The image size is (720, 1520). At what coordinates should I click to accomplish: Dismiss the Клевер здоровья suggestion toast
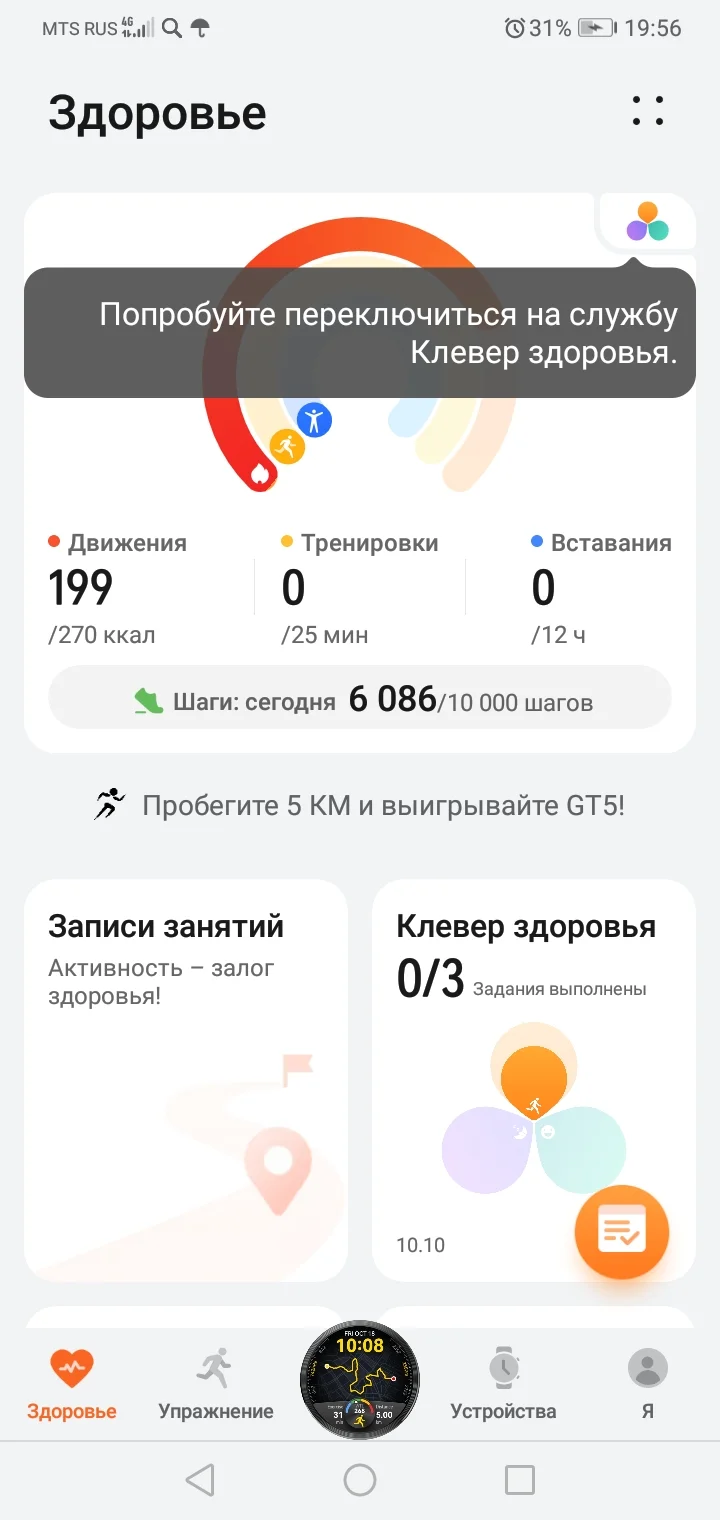pyautogui.click(x=360, y=332)
